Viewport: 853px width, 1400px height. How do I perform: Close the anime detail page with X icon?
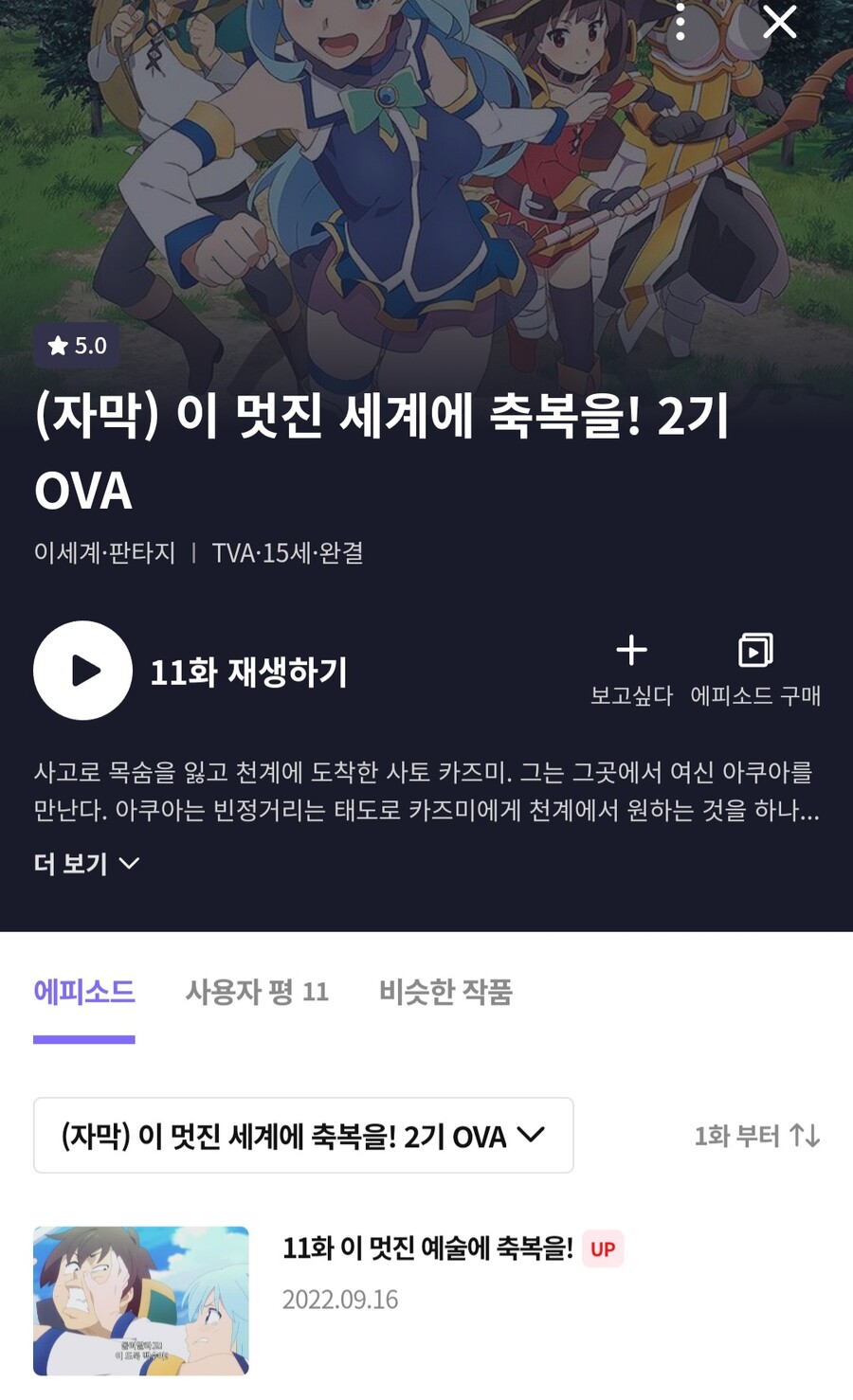coord(779,23)
